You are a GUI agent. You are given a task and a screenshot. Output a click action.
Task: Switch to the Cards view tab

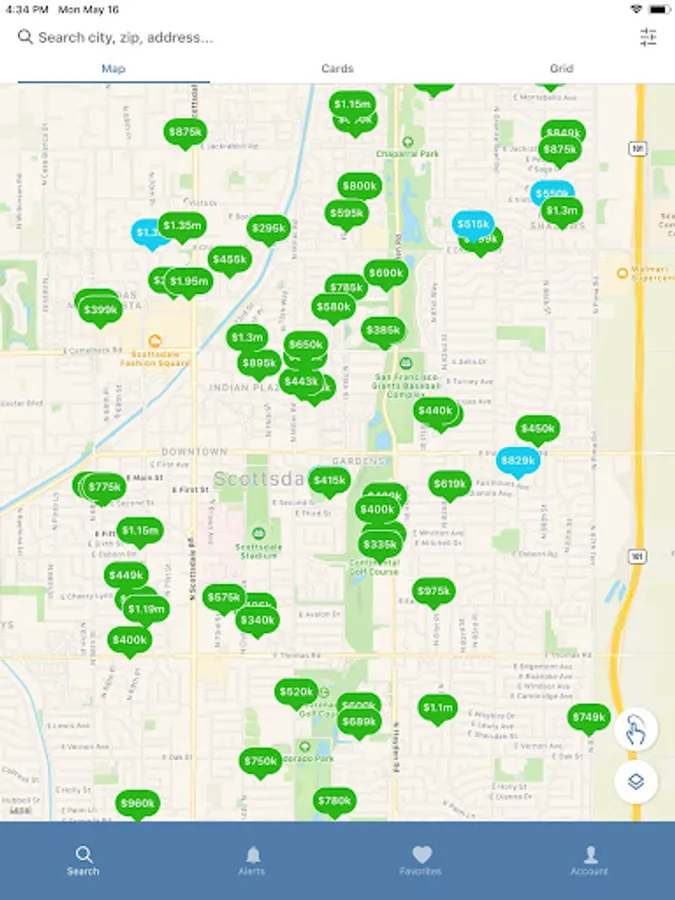point(337,69)
